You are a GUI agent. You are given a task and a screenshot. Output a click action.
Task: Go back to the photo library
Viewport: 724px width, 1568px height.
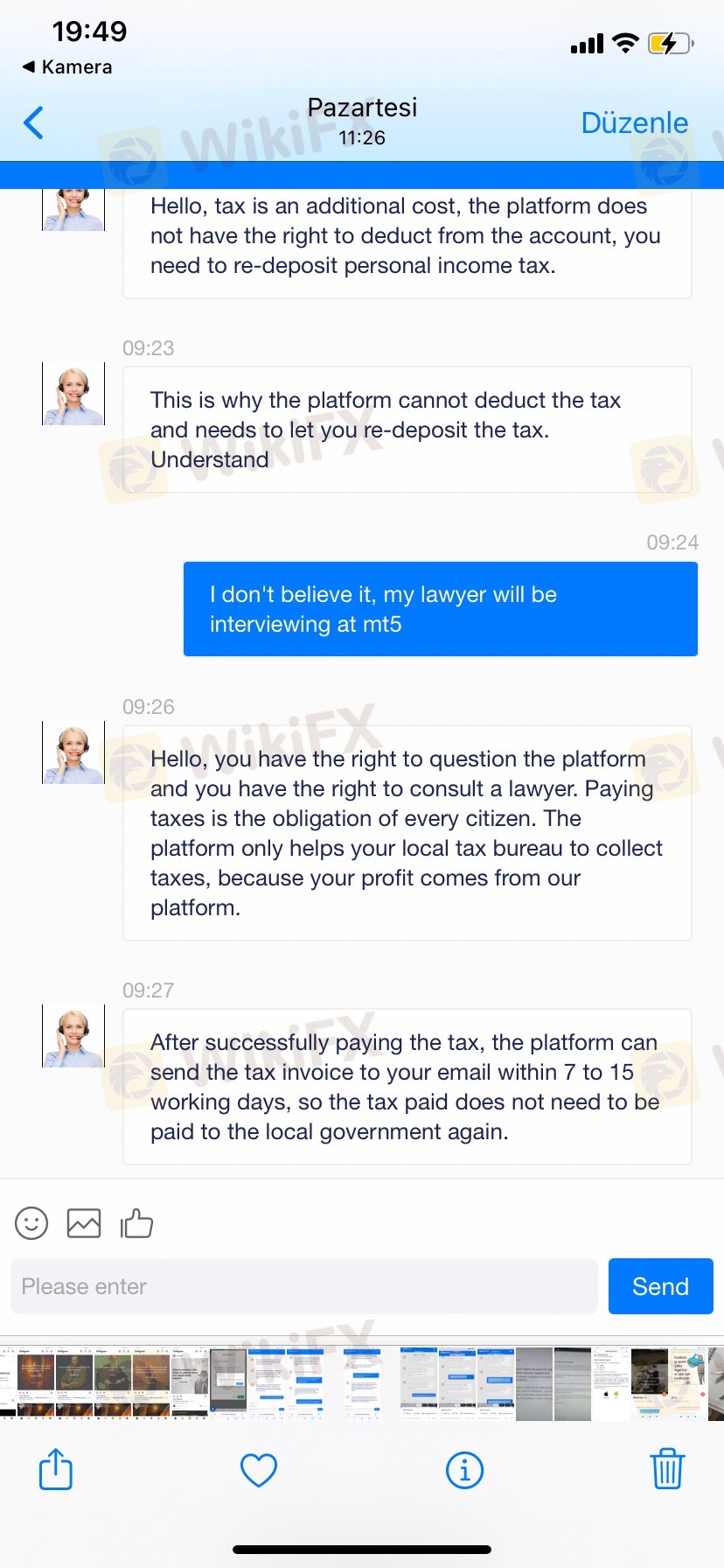pyautogui.click(x=34, y=122)
